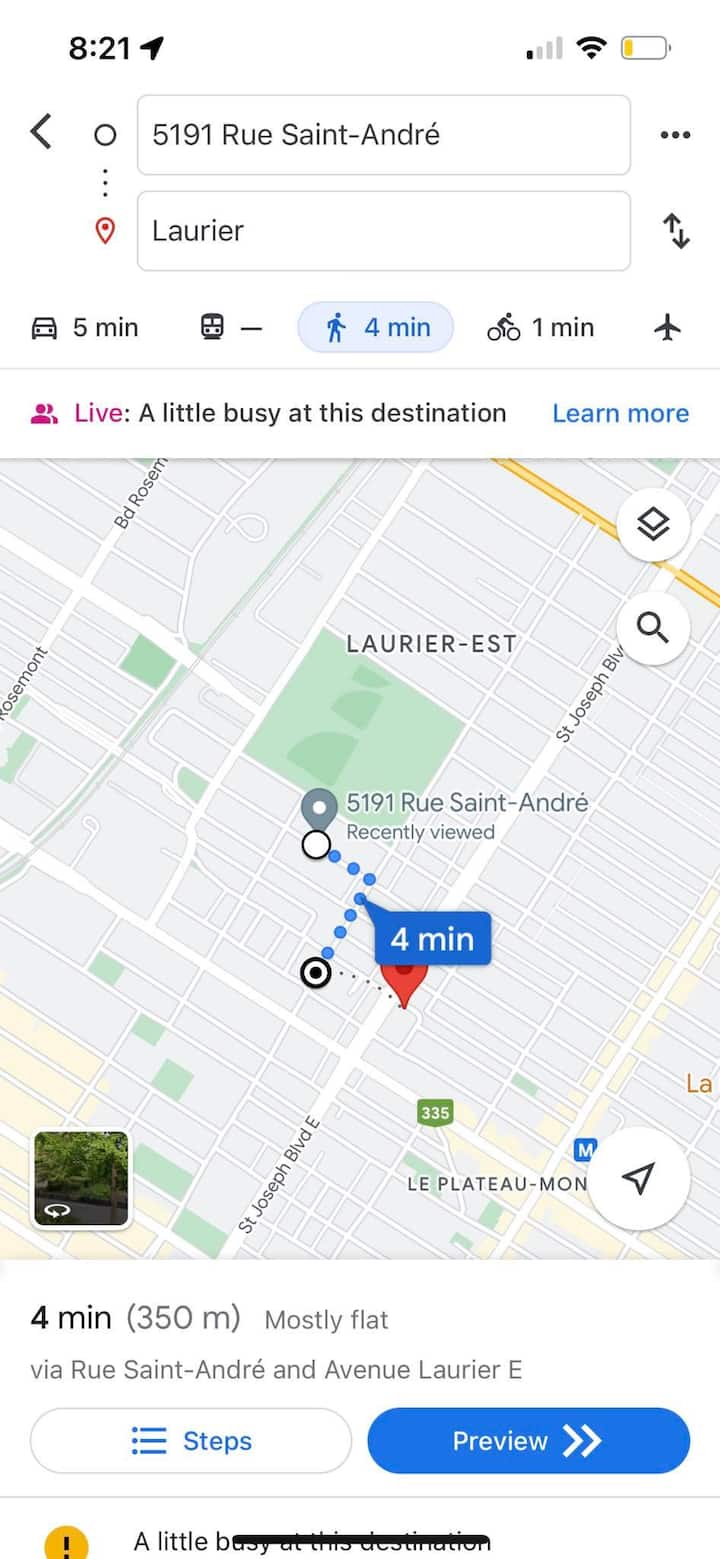
Task: Switch to driving mode 5 min
Action: [x=85, y=328]
